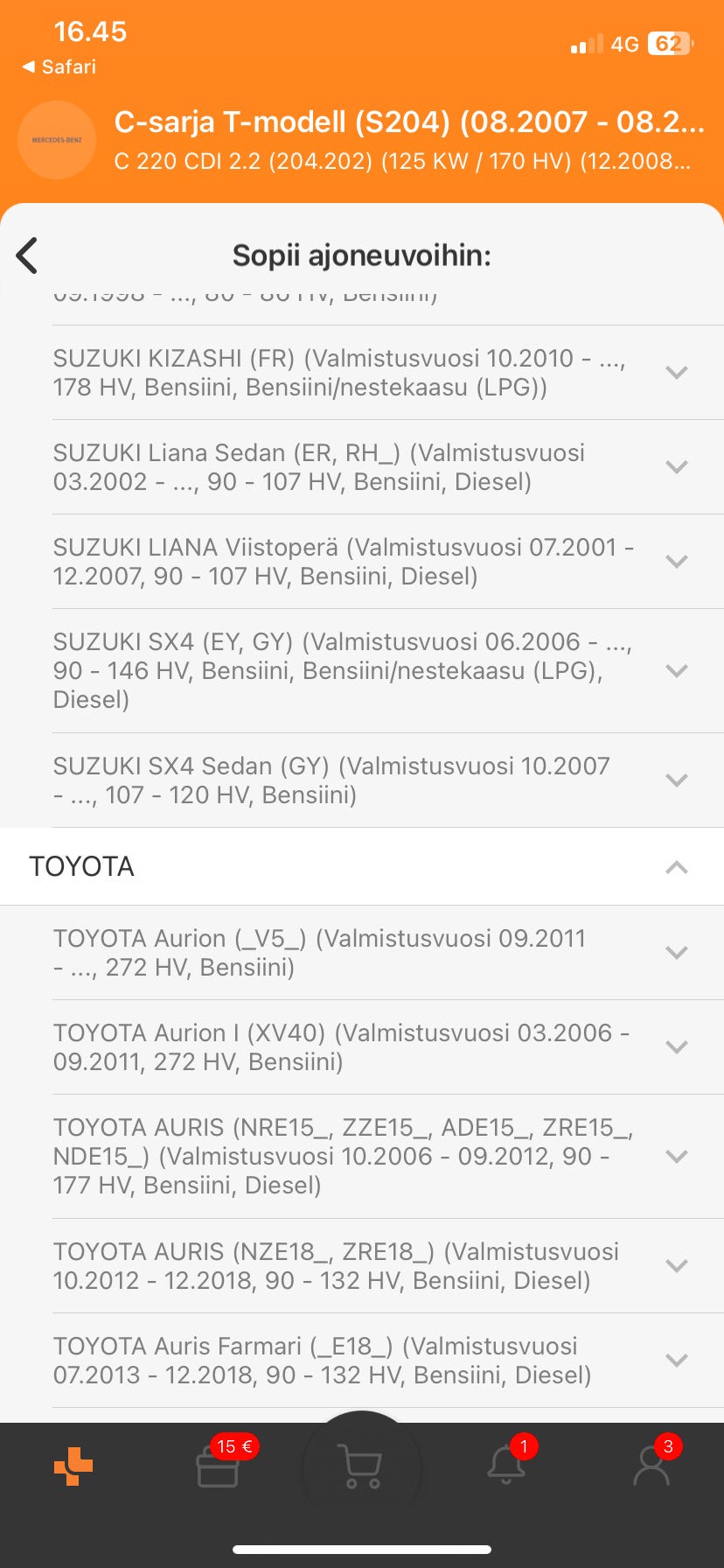The image size is (724, 1568).
Task: Expand the SUZUKI LIANA Viistoperä row
Action: (x=676, y=562)
